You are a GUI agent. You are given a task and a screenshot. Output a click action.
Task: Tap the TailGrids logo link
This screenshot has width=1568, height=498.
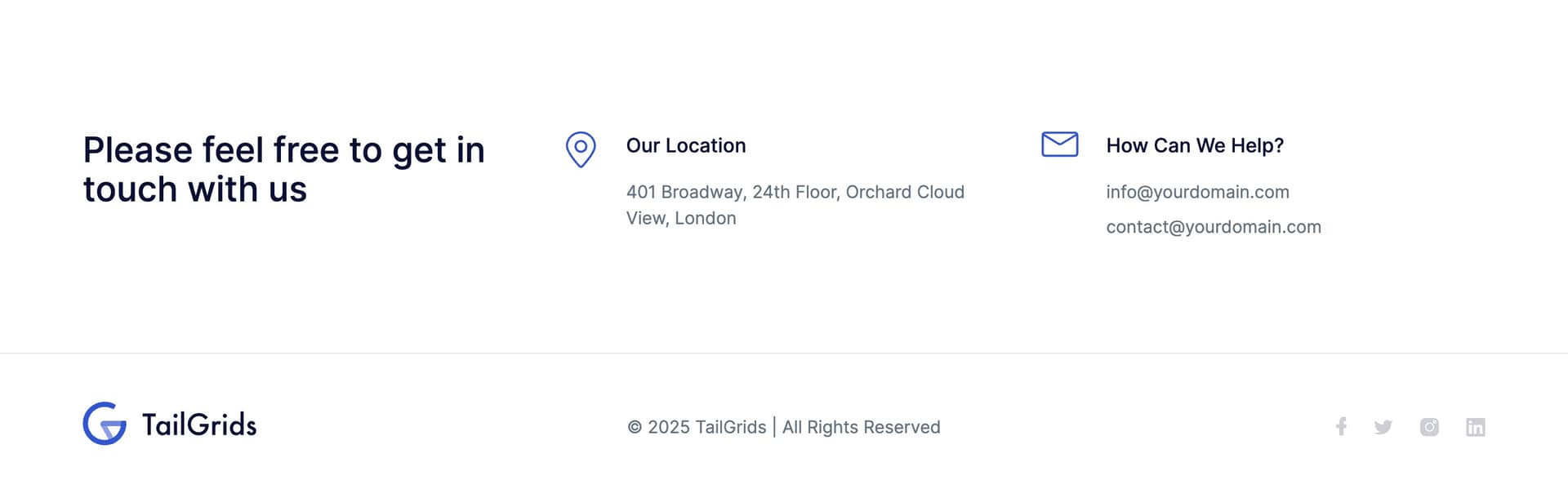tap(170, 424)
